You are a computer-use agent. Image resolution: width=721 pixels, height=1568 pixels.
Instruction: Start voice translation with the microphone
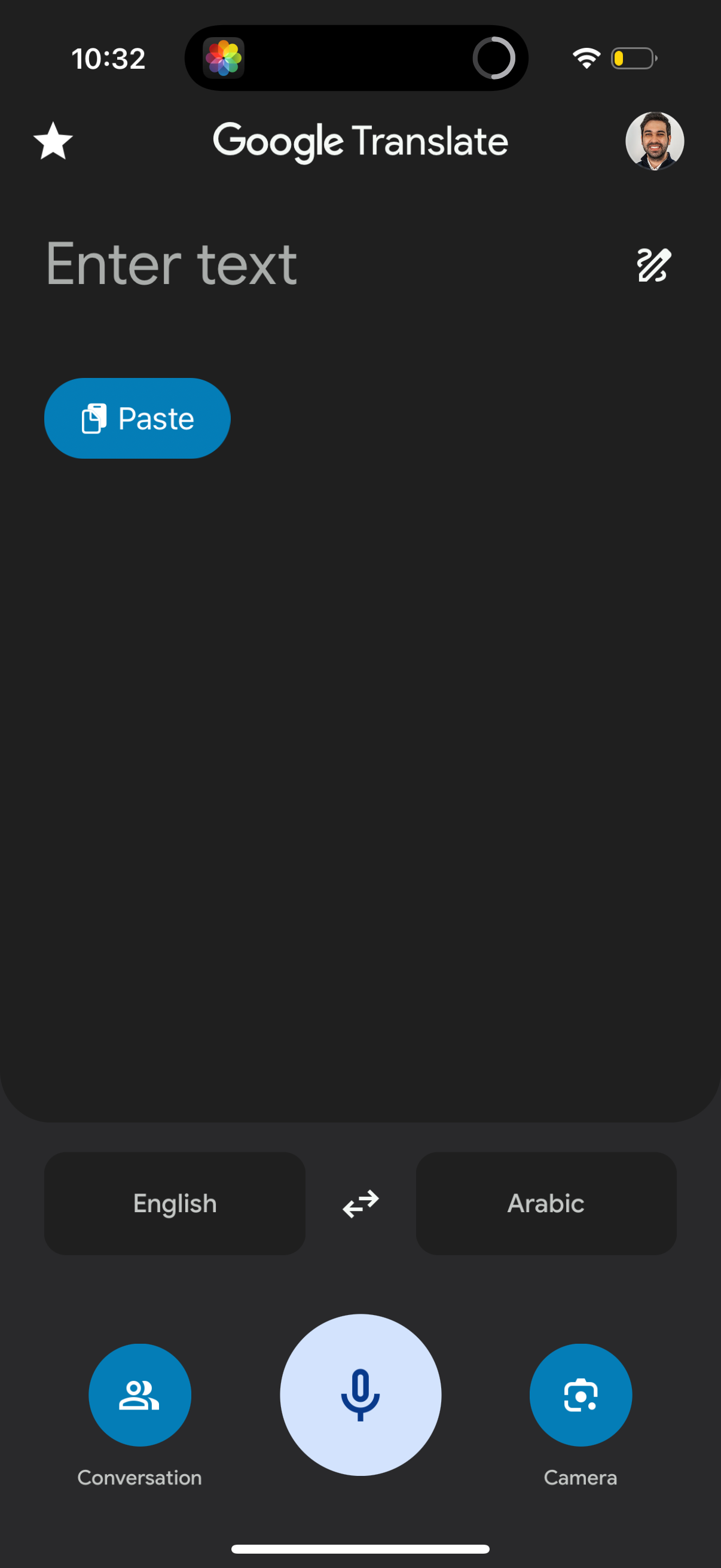(360, 1395)
